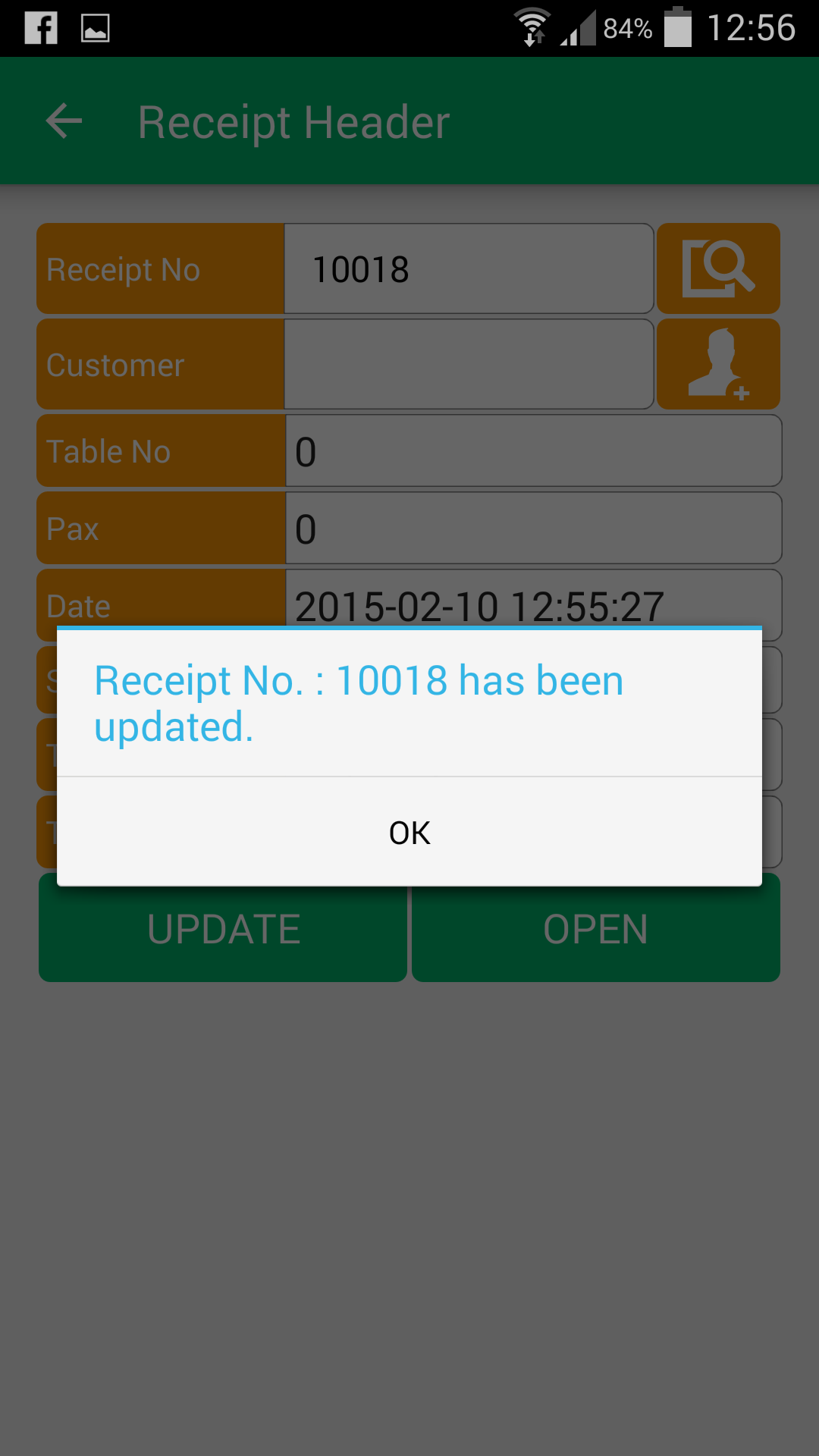
Task: Go back from Receipt Header
Action: tap(64, 121)
